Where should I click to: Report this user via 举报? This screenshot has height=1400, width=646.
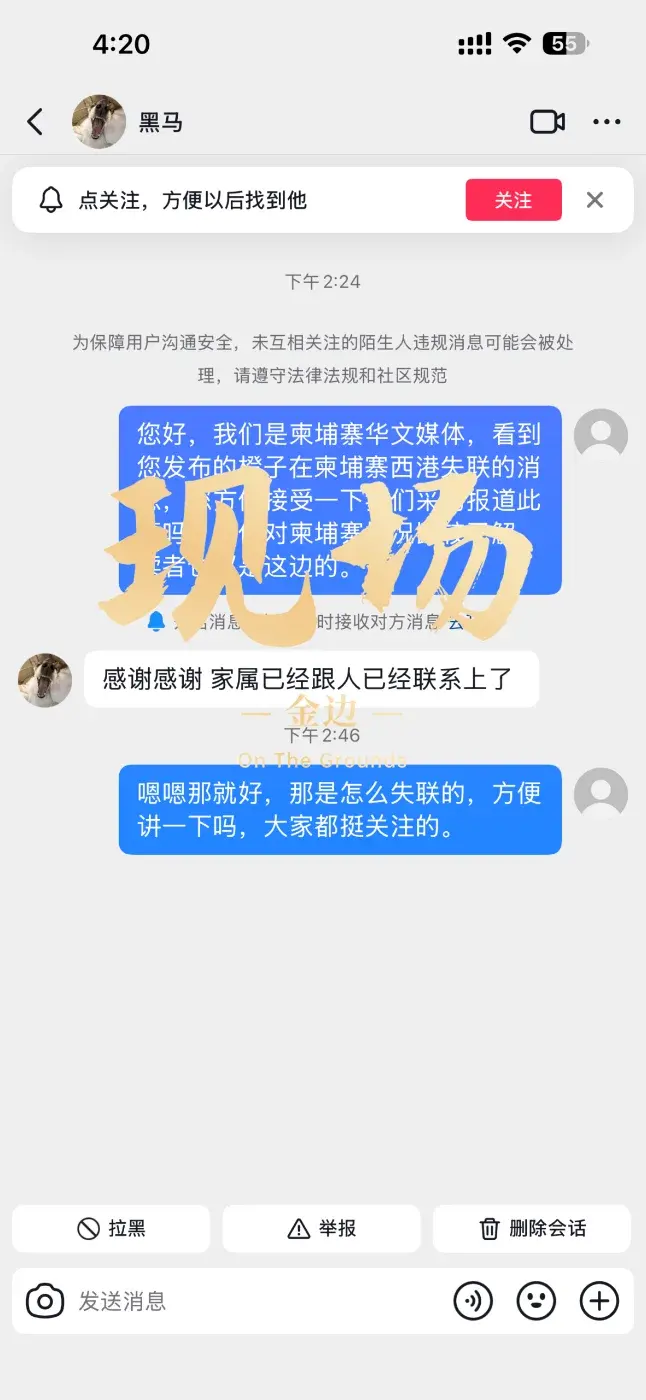click(x=321, y=1228)
